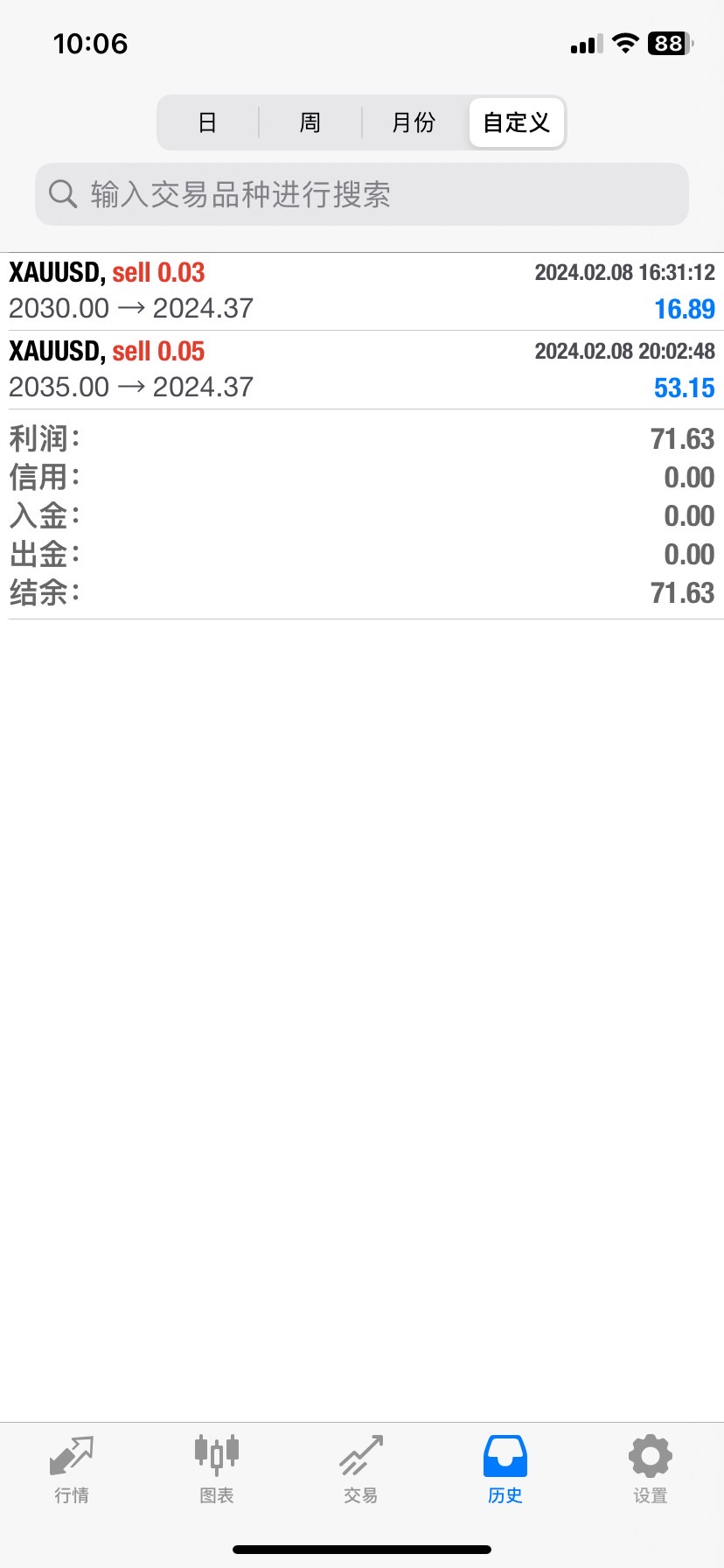The height and width of the screenshot is (1568, 724).
Task: Select the 历史 tab
Action: [505, 1470]
